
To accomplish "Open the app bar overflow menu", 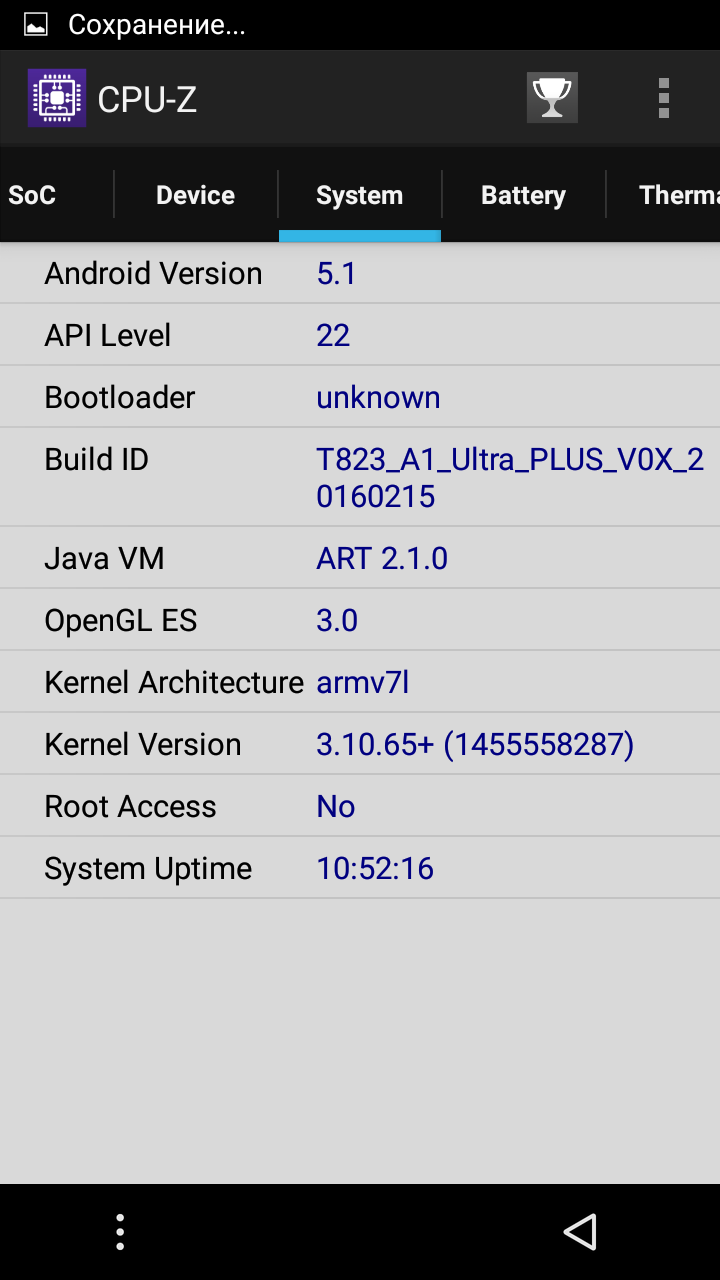I will click(663, 98).
